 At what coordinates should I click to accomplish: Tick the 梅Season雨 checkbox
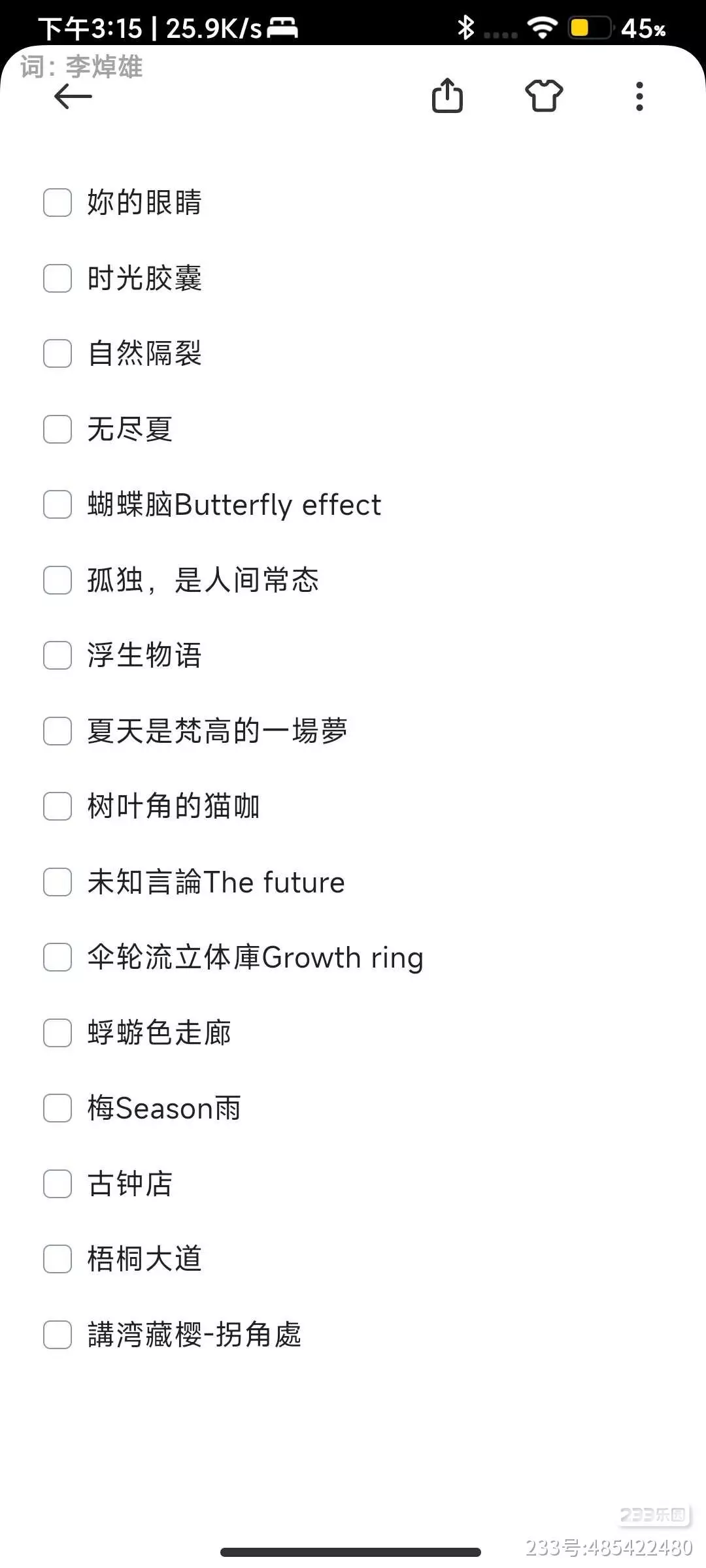(x=58, y=1108)
